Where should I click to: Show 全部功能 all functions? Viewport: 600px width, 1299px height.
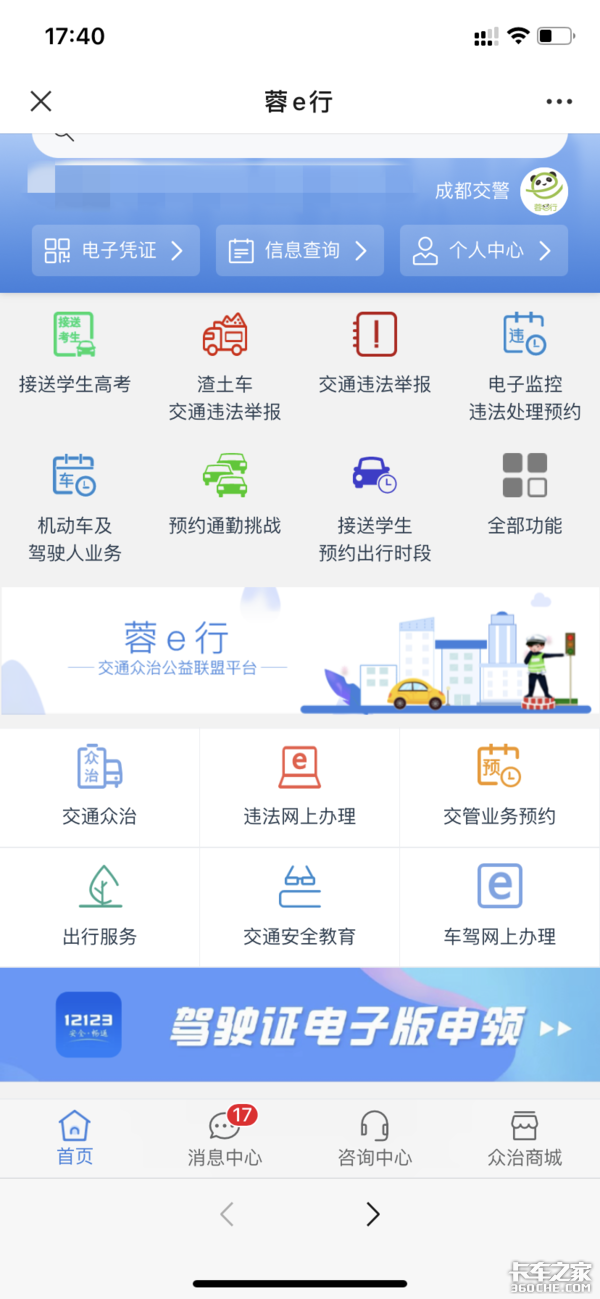point(525,493)
